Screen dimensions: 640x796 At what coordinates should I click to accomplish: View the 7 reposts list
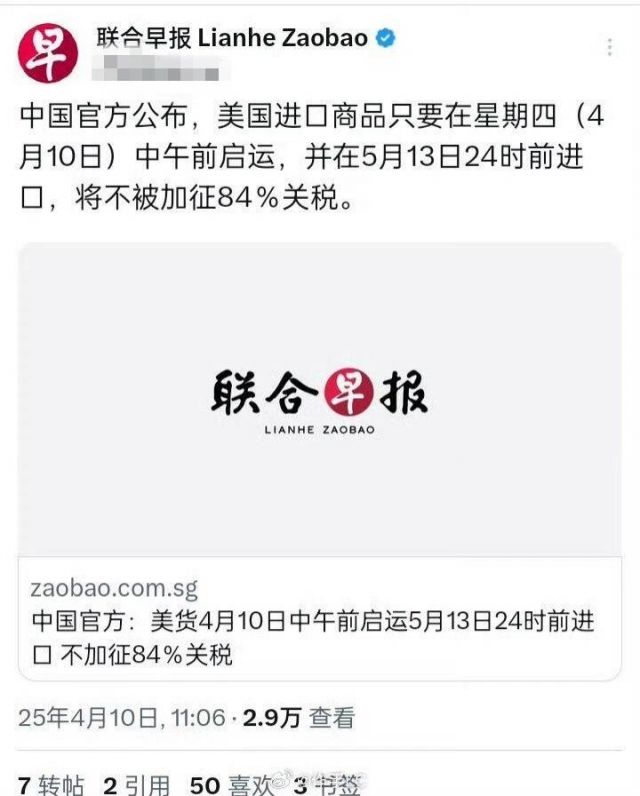click(52, 784)
